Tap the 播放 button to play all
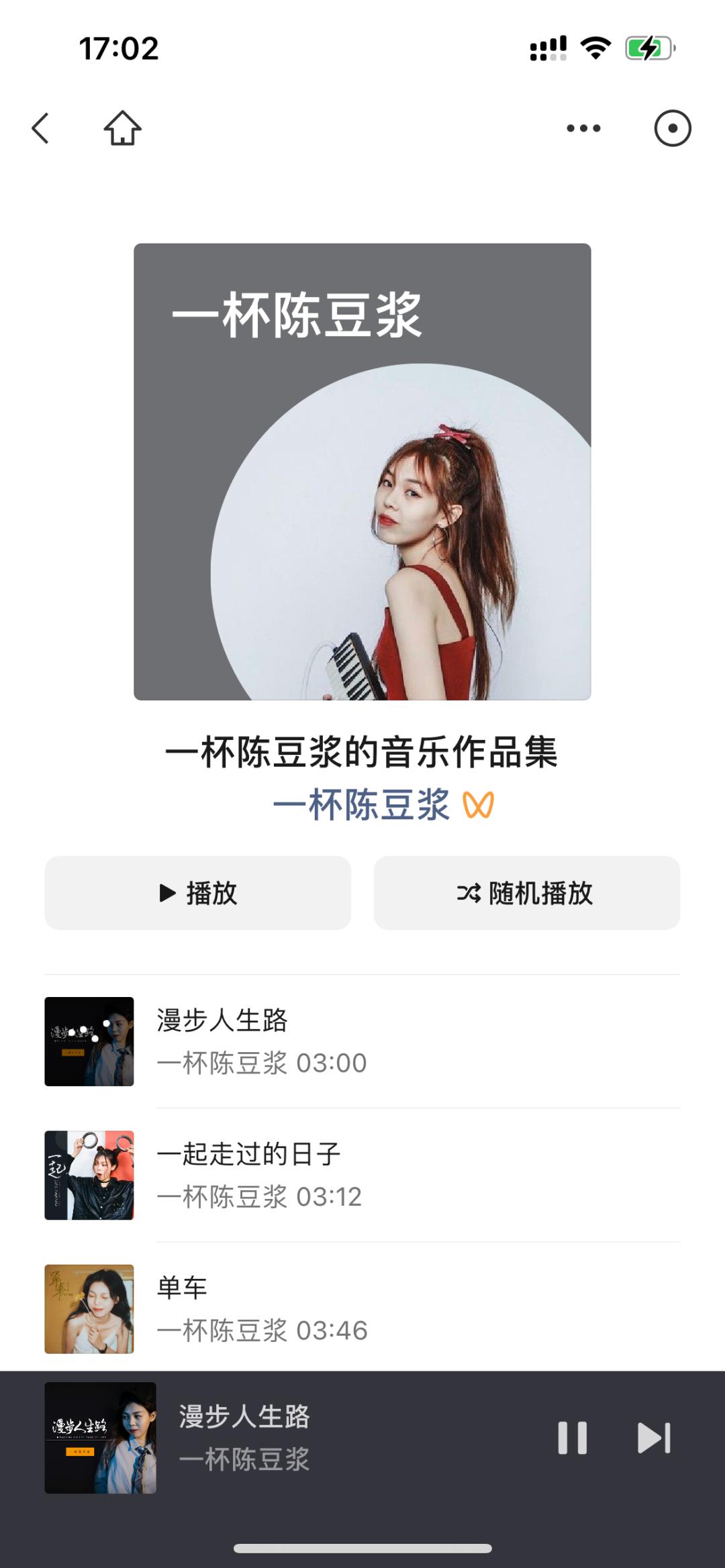 pyautogui.click(x=198, y=893)
